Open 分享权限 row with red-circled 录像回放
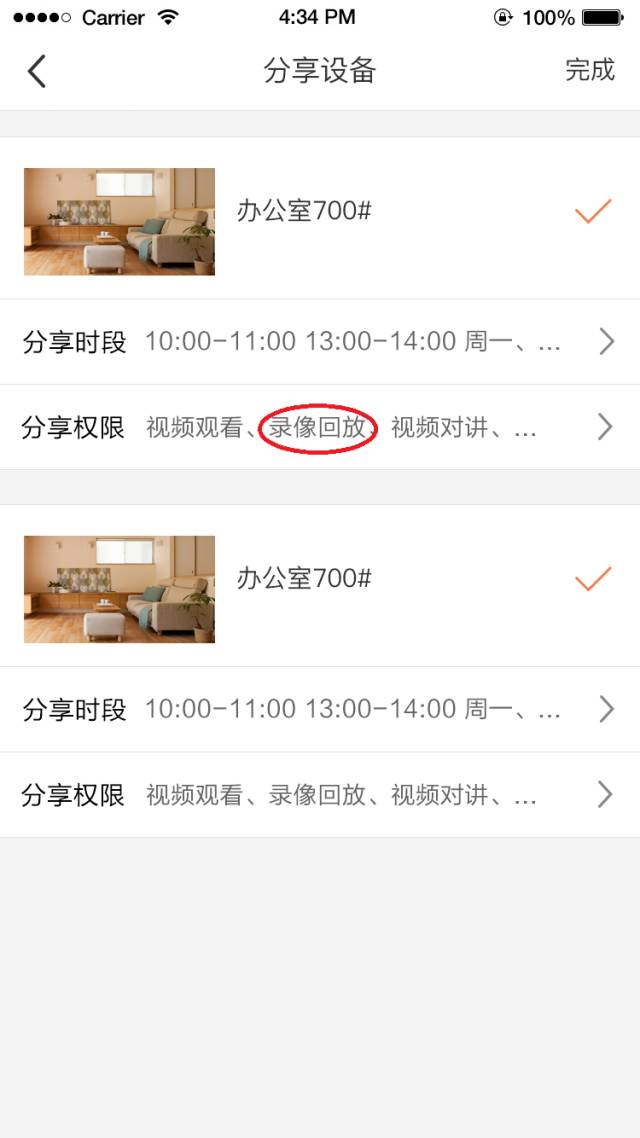This screenshot has height=1138, width=640. (x=320, y=428)
